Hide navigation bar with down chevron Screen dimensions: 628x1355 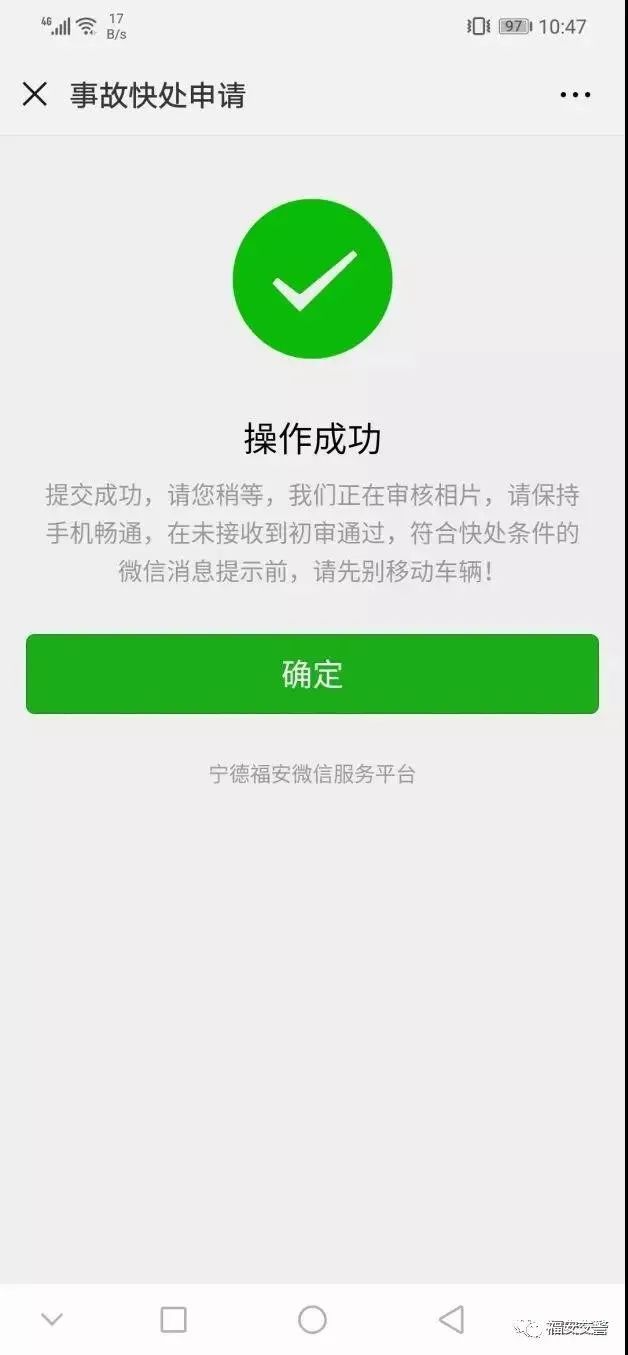[52, 1319]
